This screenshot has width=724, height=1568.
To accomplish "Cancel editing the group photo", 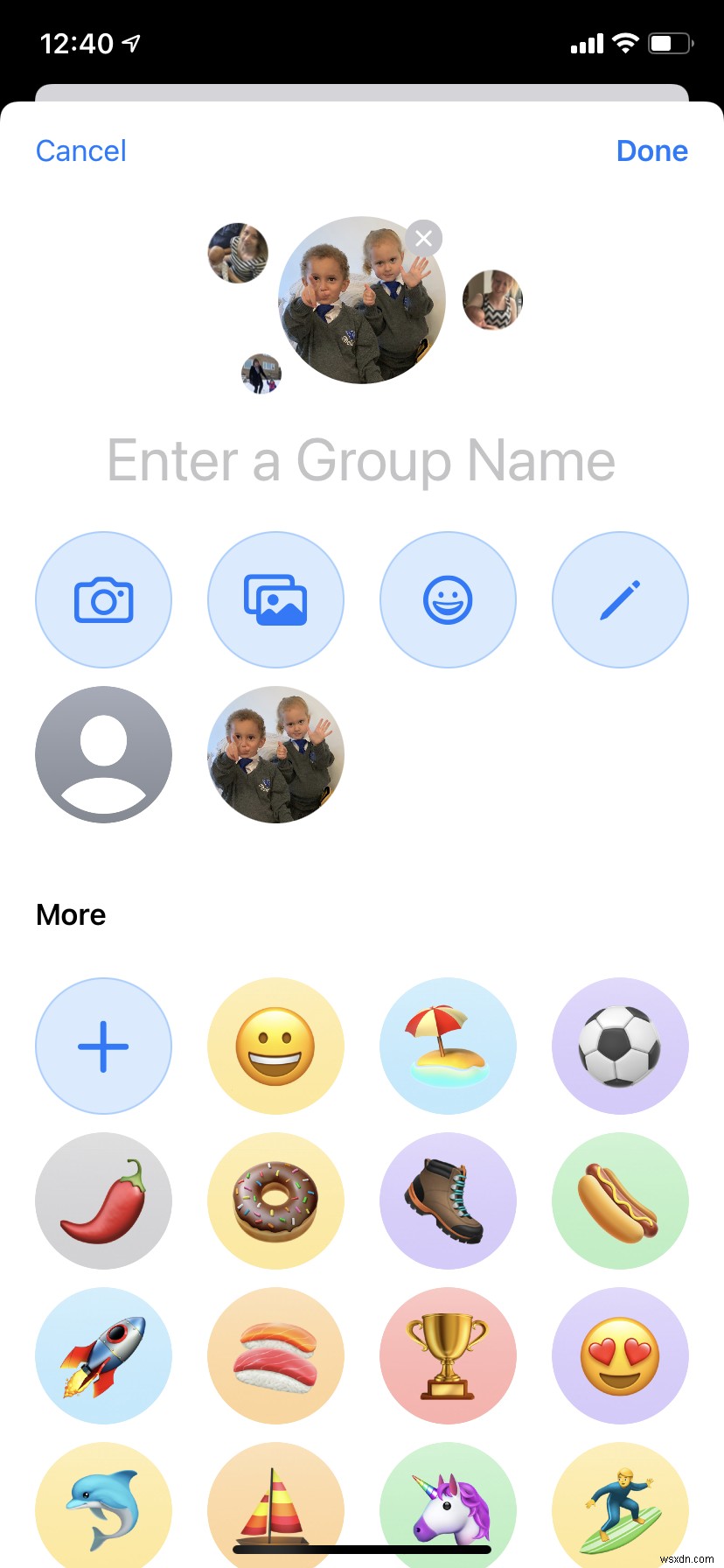I will [x=81, y=150].
